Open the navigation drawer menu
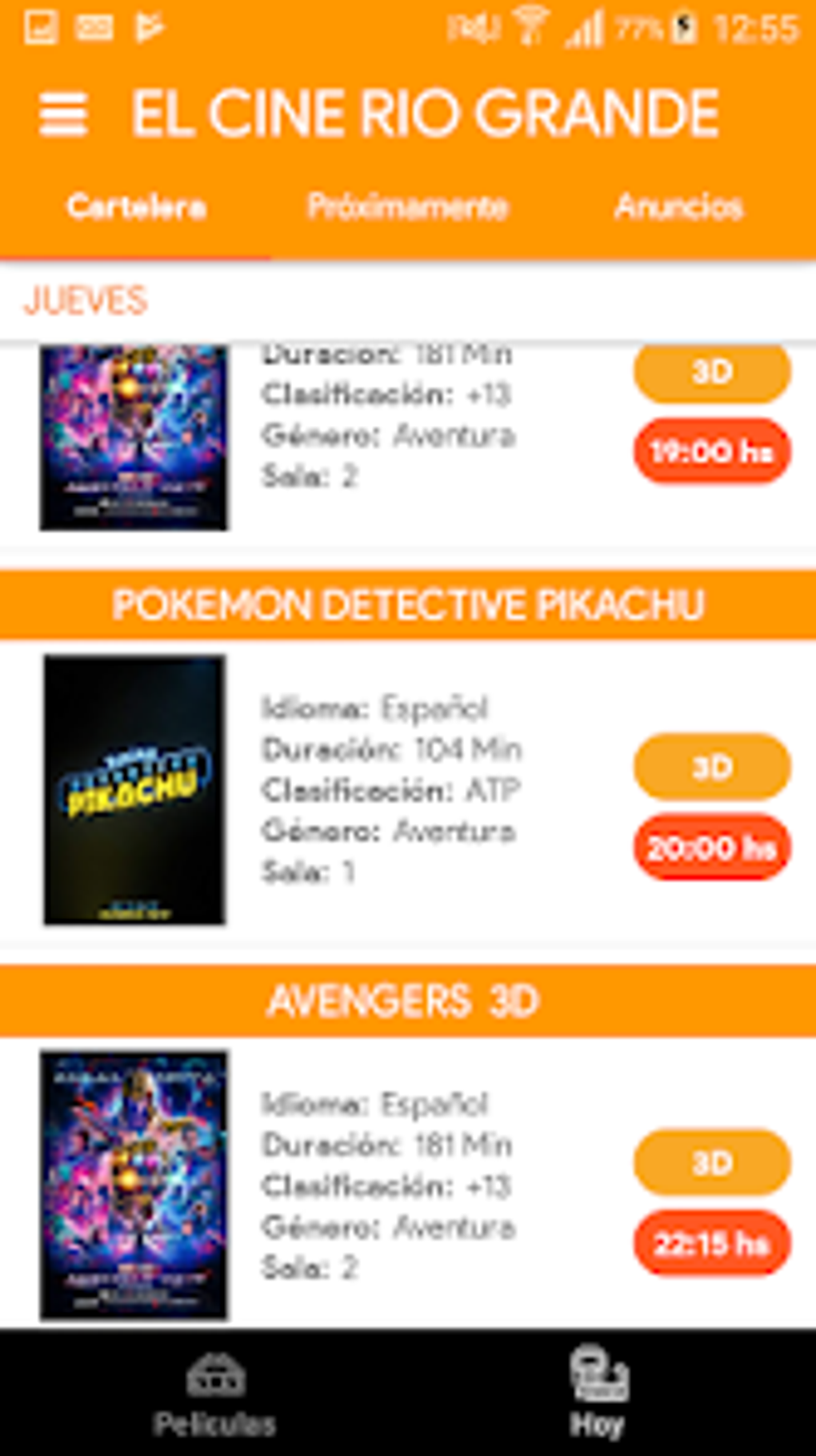Viewport: 816px width, 1456px height. [x=64, y=112]
